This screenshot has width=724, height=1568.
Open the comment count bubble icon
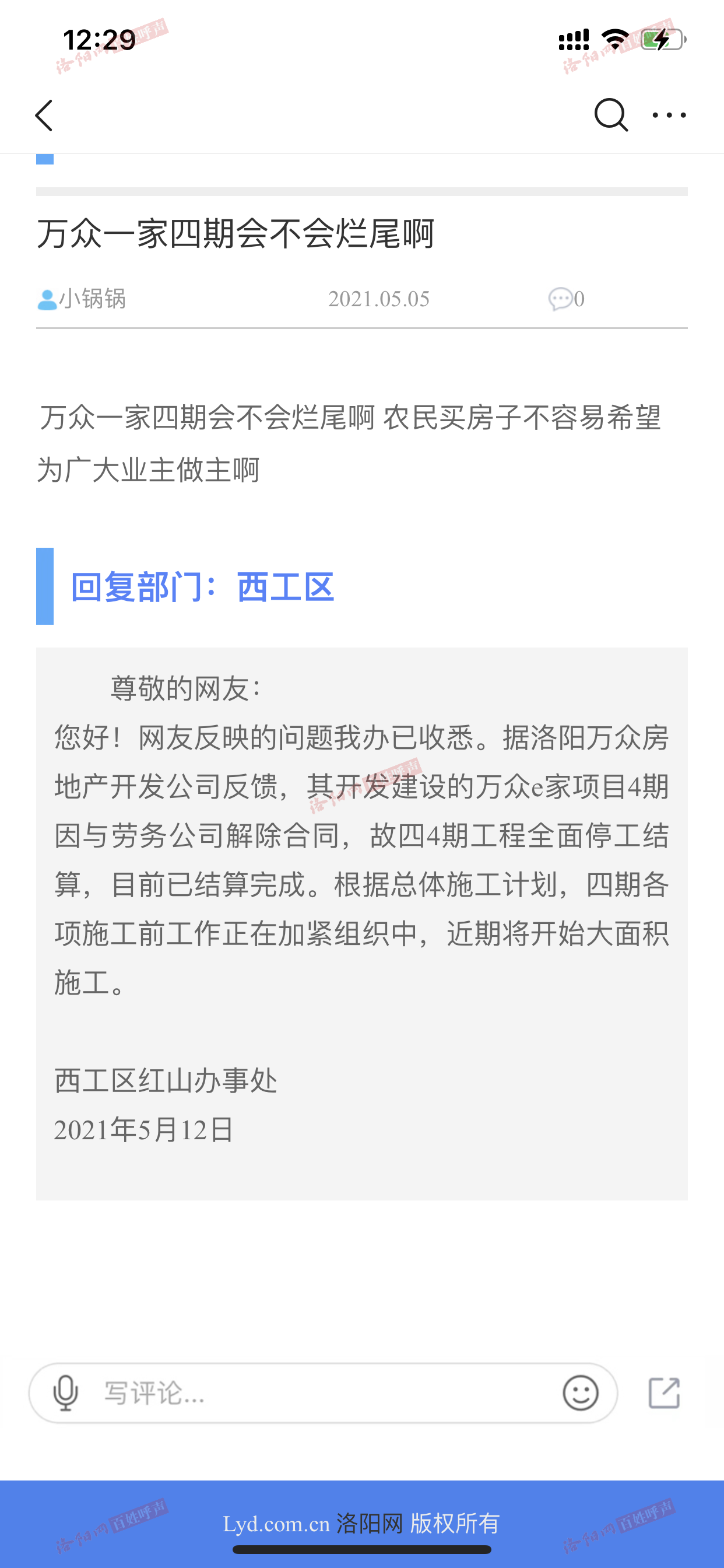pyautogui.click(x=560, y=299)
